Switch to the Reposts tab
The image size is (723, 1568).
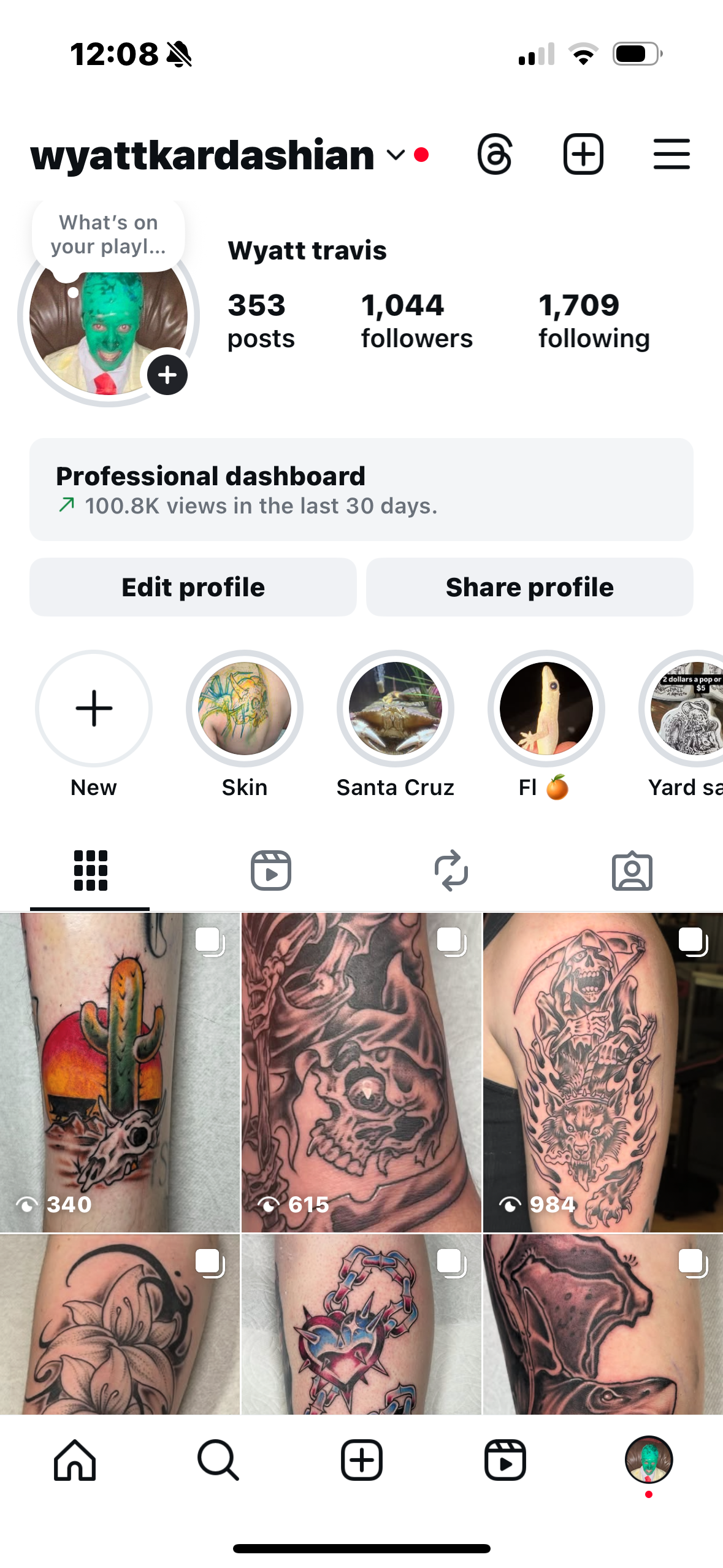pyautogui.click(x=451, y=870)
